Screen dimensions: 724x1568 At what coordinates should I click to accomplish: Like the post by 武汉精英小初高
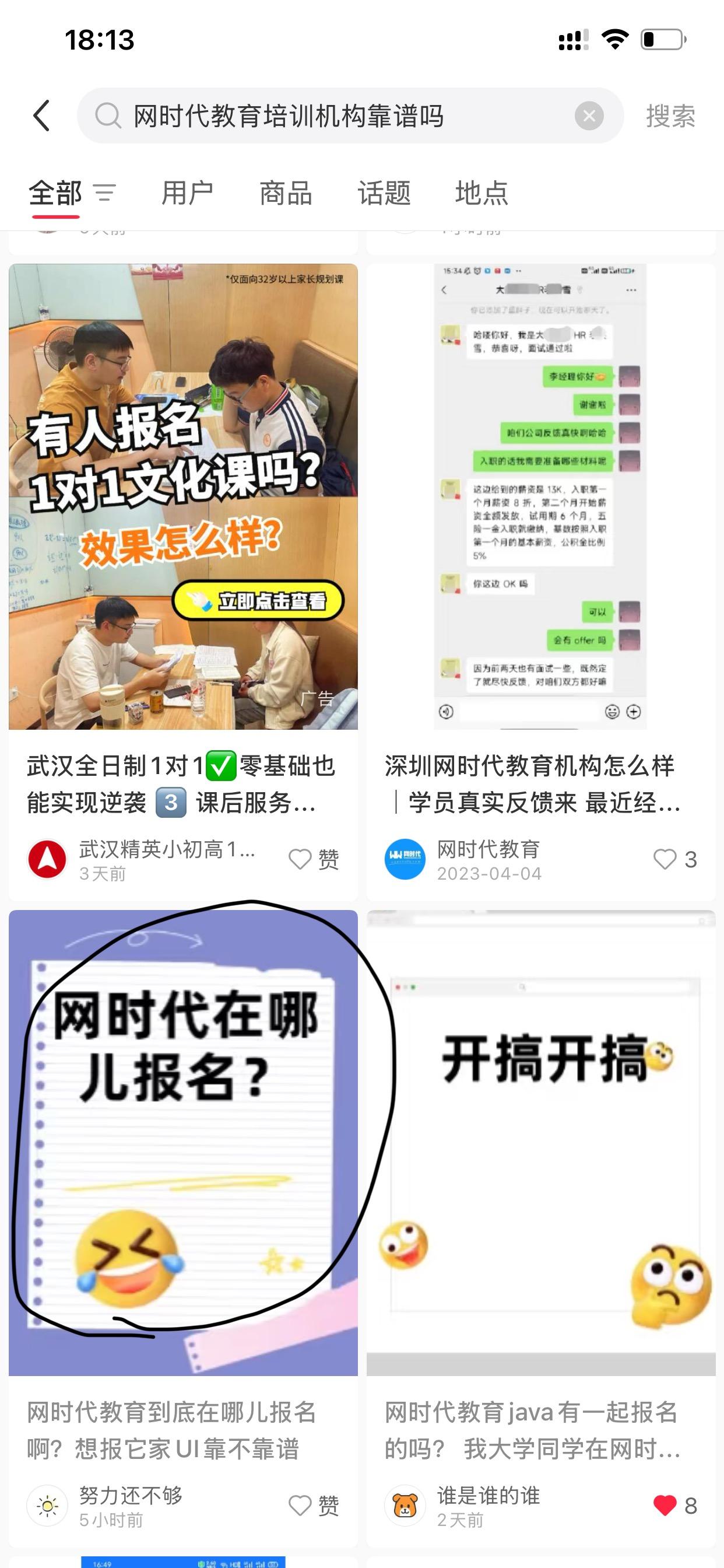click(314, 859)
